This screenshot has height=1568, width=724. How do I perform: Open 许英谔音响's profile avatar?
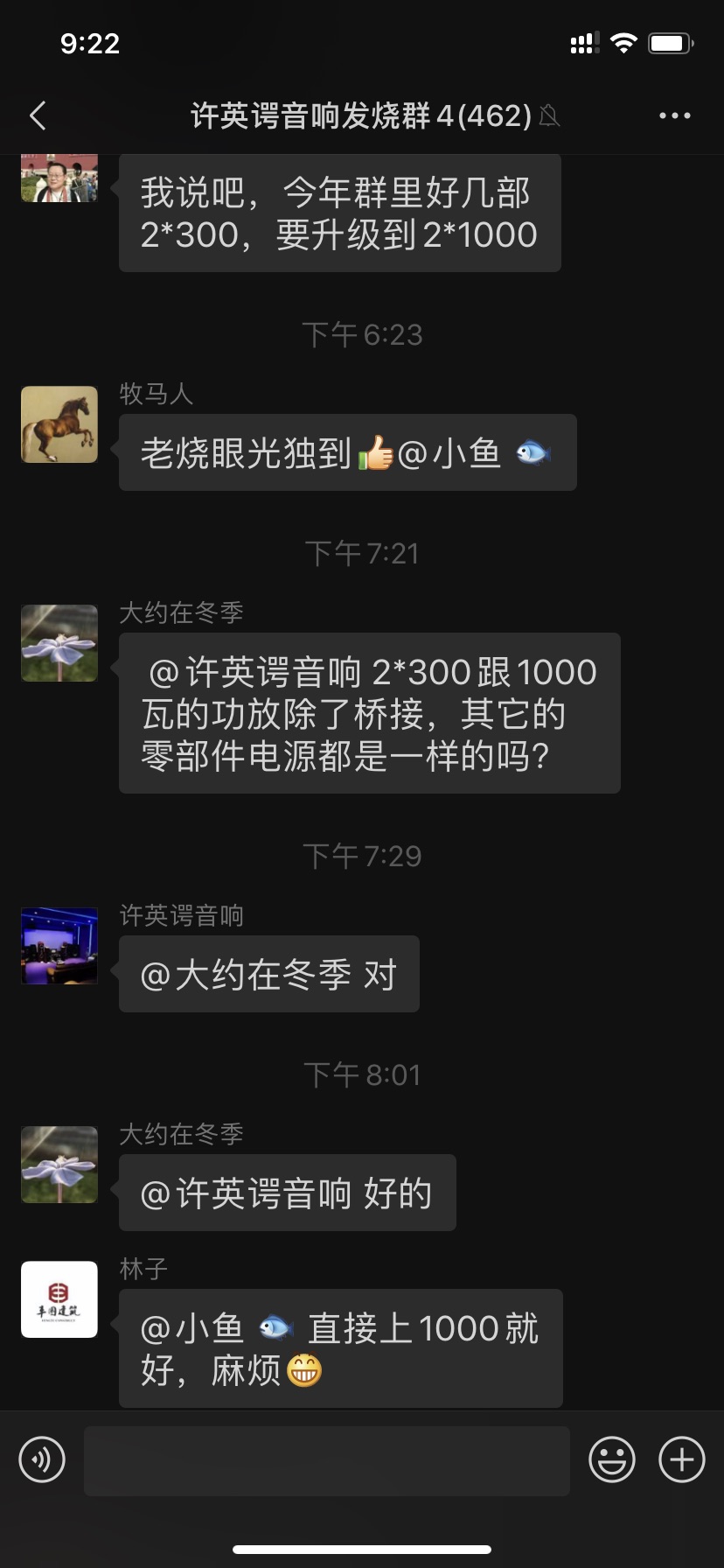[59, 946]
